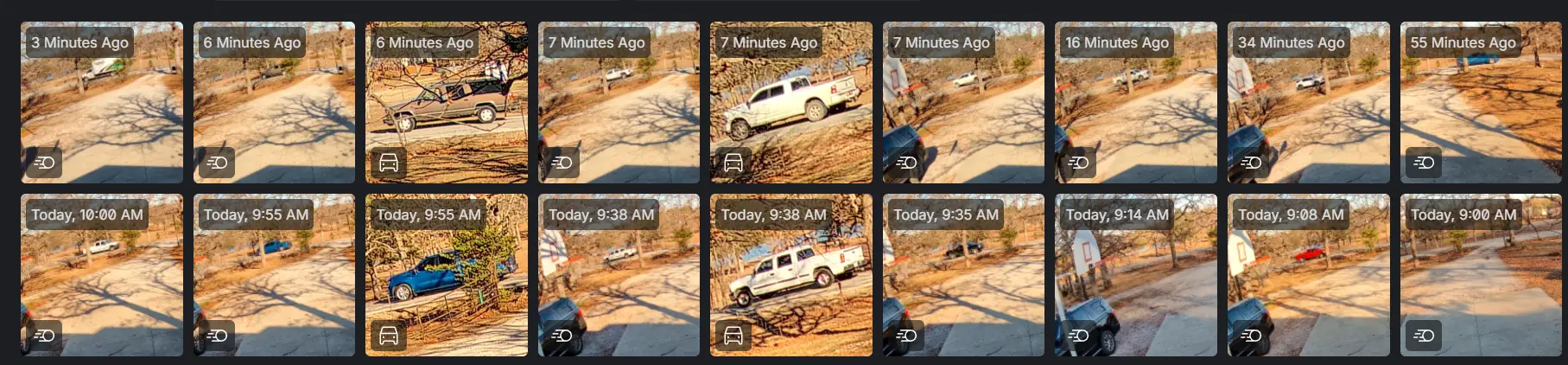Open the 9:55 AM motion event
The image size is (1568, 365).
coord(274,275)
